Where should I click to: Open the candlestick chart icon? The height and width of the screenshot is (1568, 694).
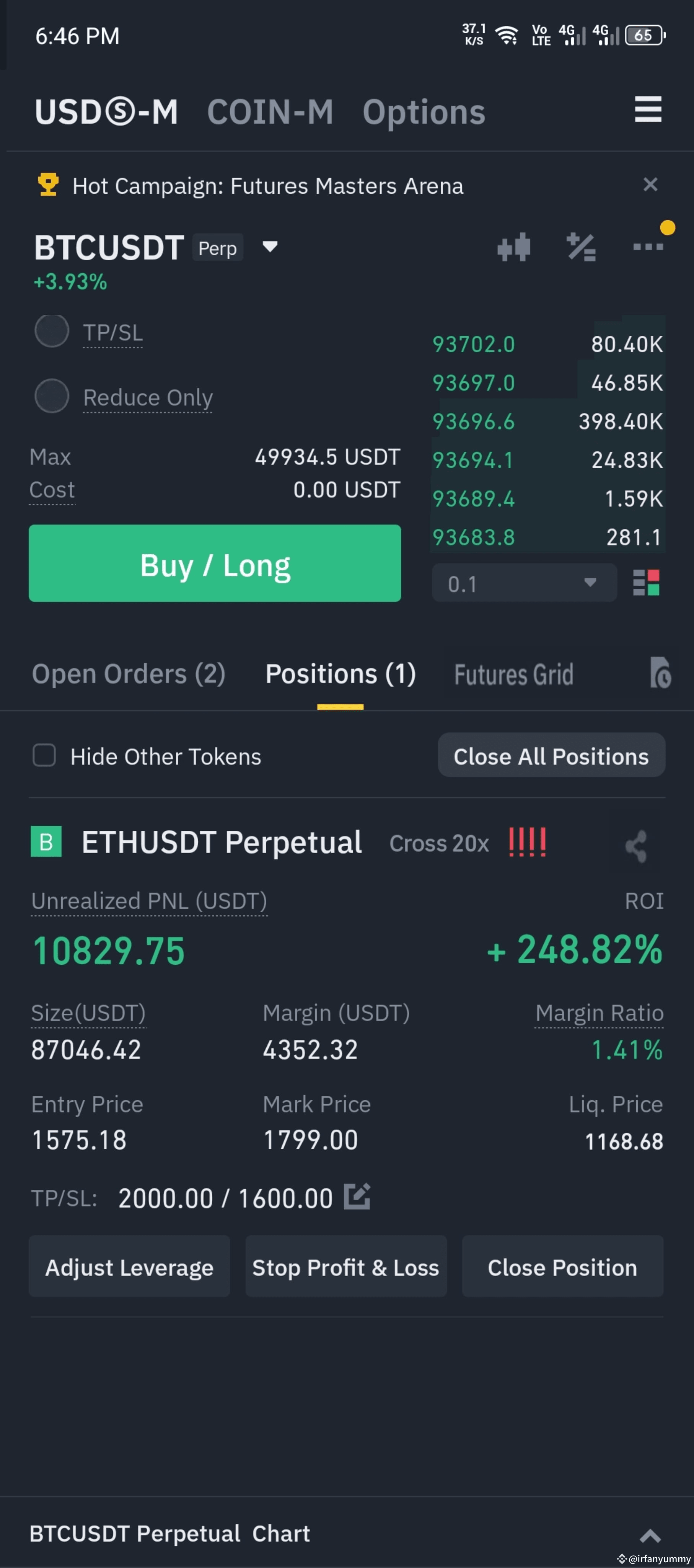click(513, 247)
